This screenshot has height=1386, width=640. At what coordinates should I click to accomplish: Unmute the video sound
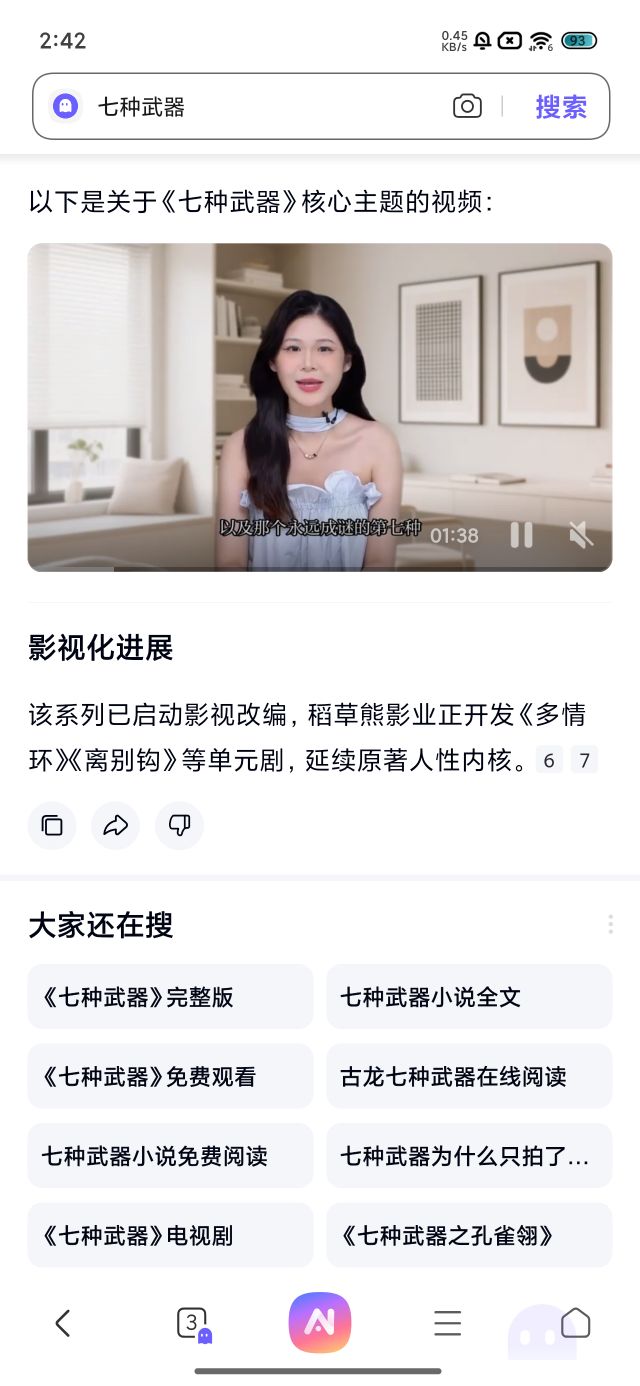(581, 535)
